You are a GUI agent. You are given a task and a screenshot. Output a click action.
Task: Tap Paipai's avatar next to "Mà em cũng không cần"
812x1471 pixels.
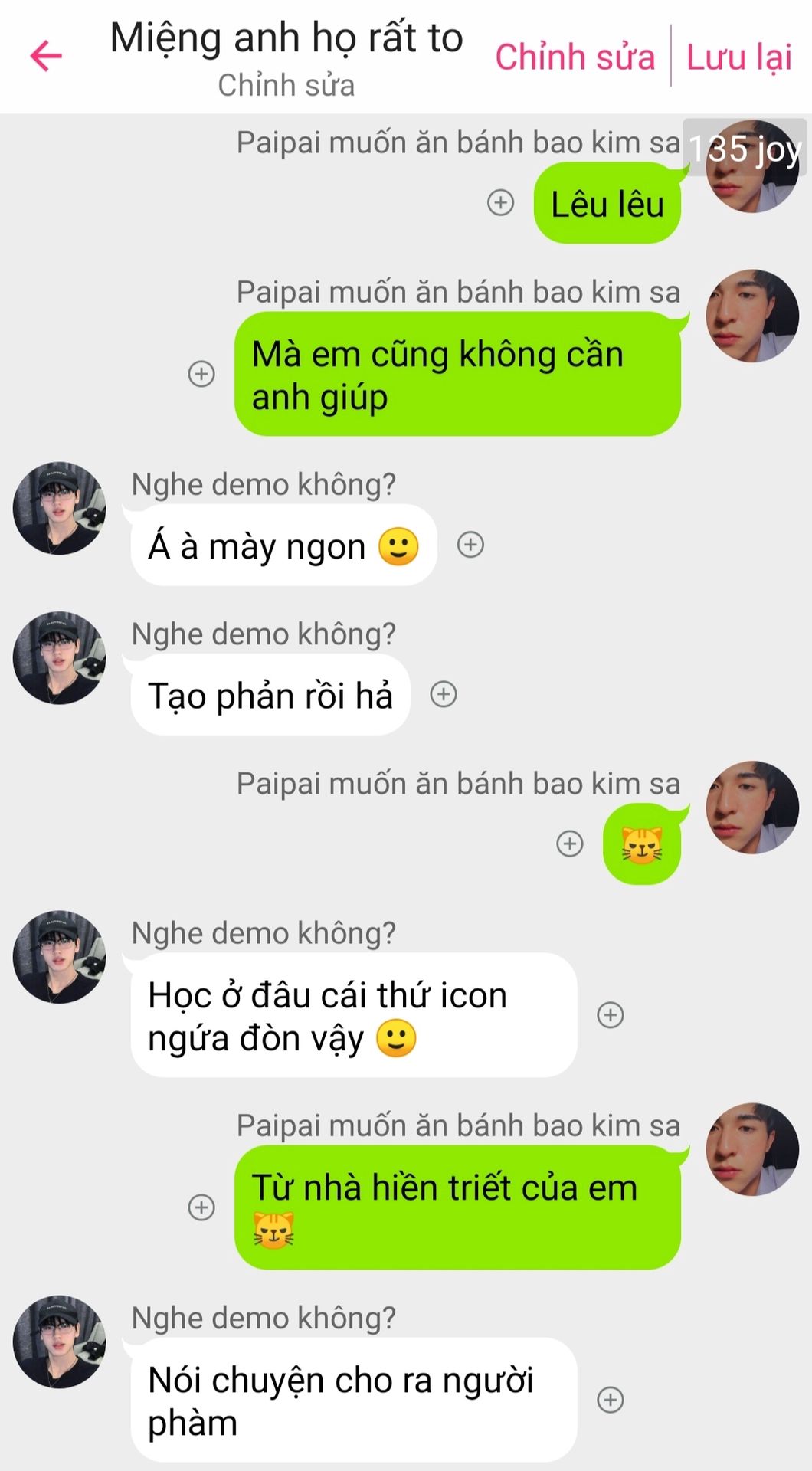pyautogui.click(x=752, y=316)
